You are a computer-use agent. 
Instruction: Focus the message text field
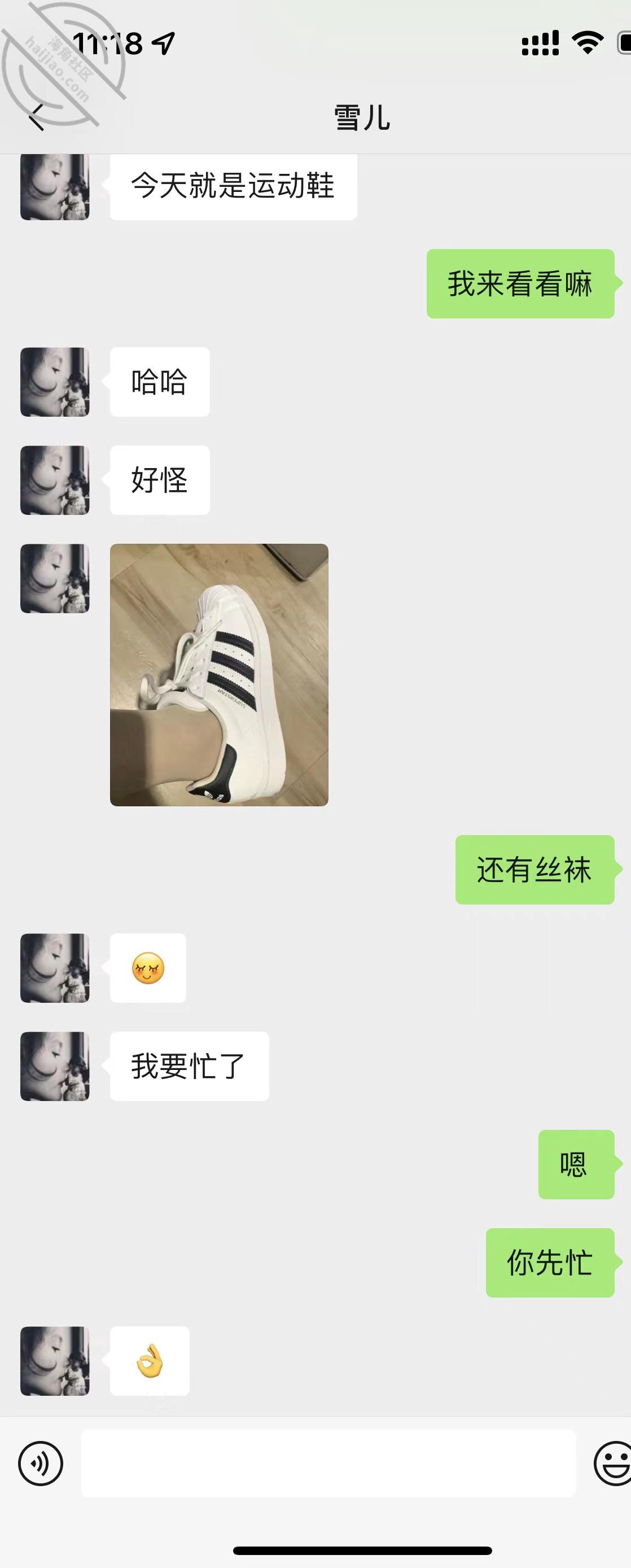tap(328, 1463)
